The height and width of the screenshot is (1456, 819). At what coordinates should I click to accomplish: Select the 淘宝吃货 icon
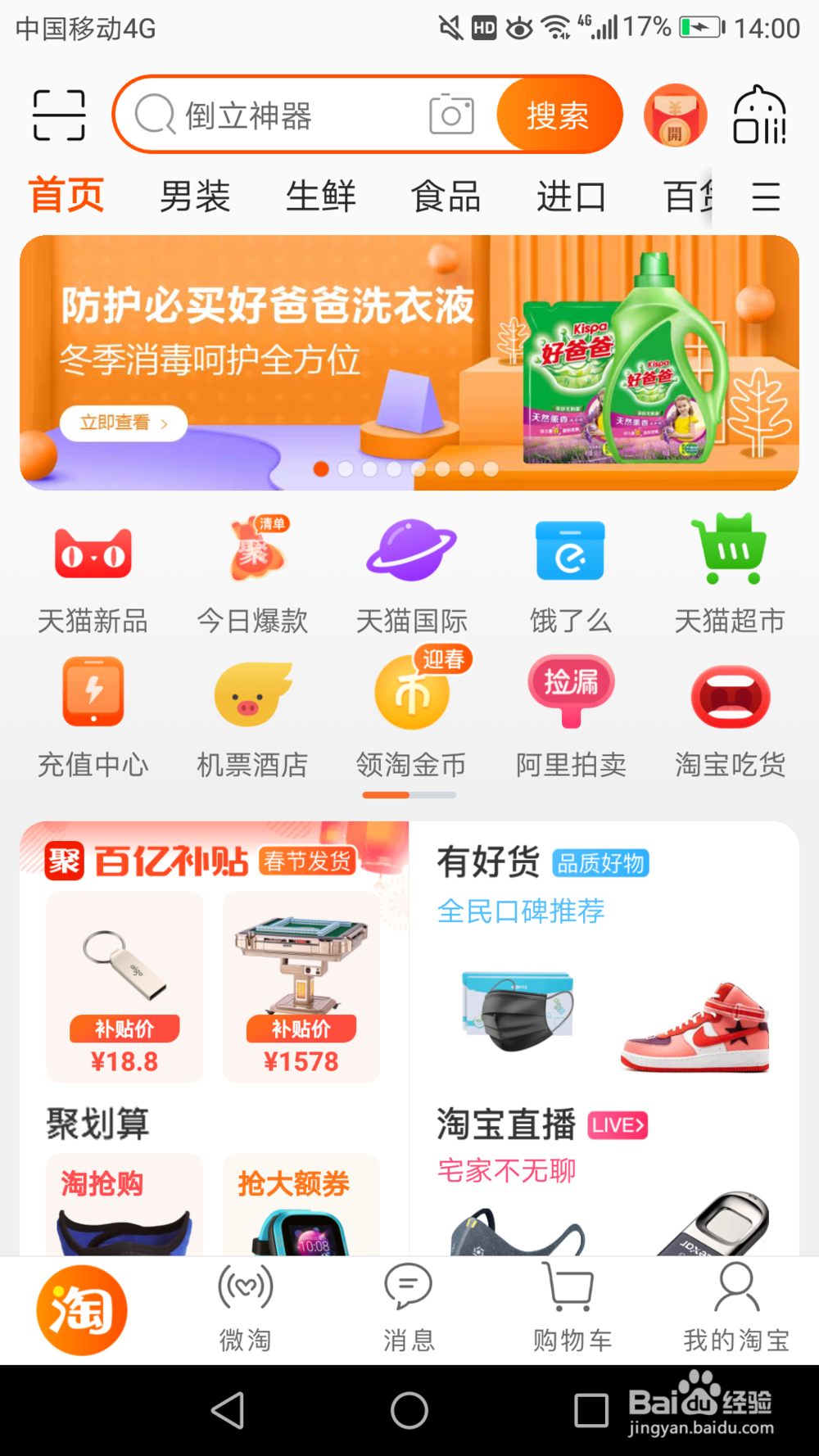tap(729, 696)
